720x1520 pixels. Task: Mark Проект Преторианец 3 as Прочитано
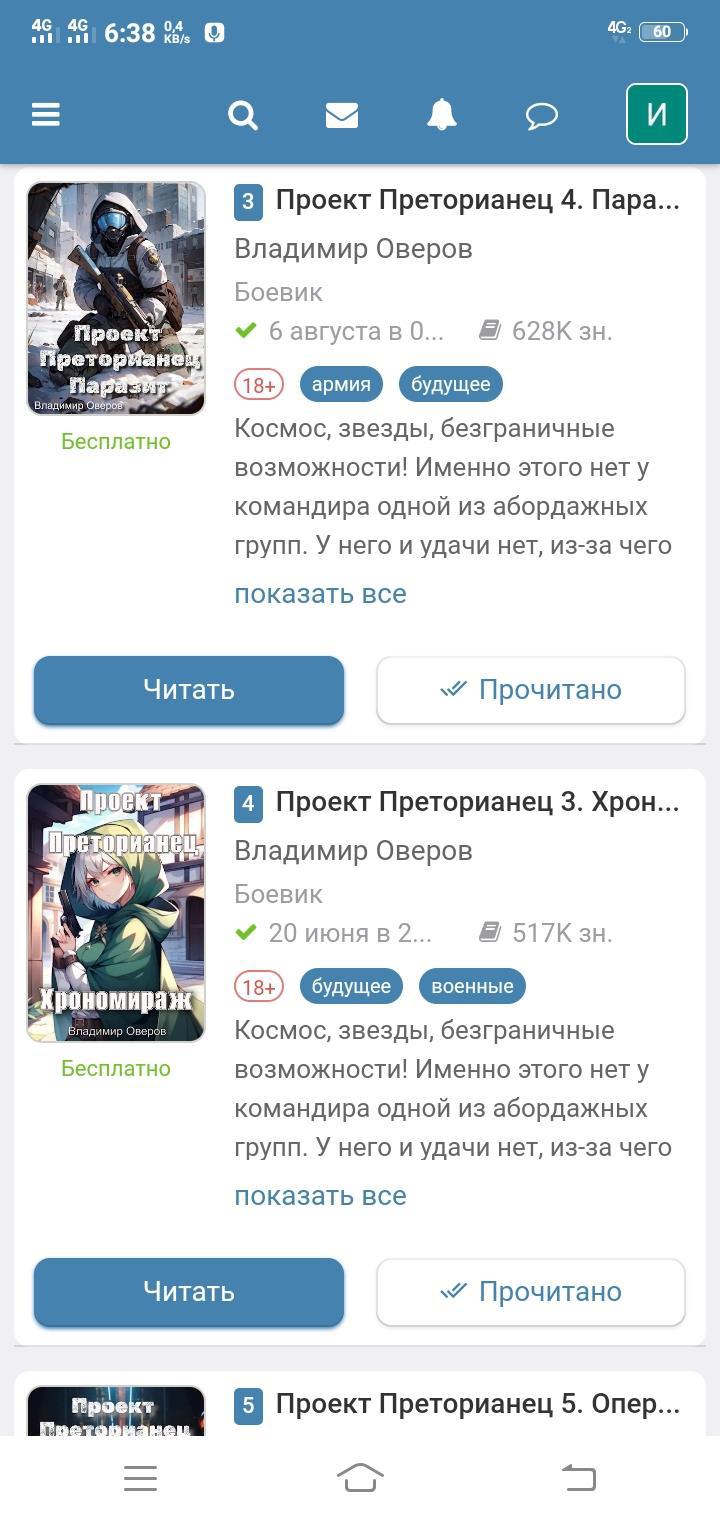point(531,1292)
